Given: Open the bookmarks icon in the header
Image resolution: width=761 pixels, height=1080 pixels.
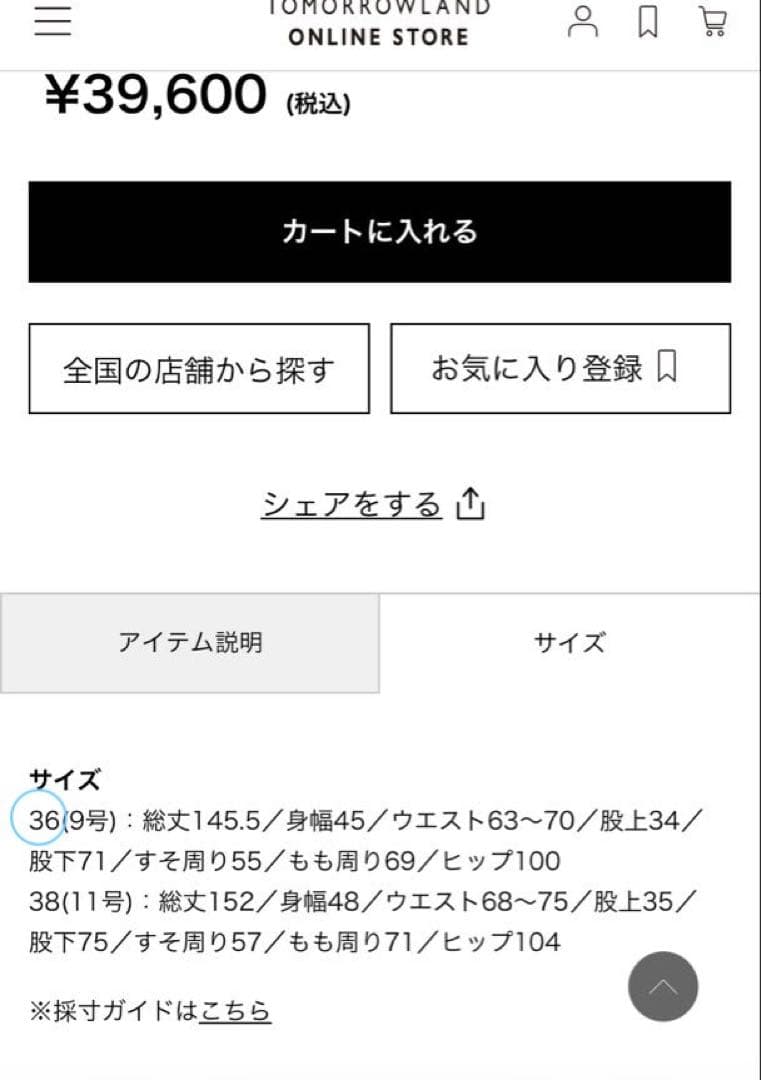Looking at the screenshot, I should [x=647, y=20].
